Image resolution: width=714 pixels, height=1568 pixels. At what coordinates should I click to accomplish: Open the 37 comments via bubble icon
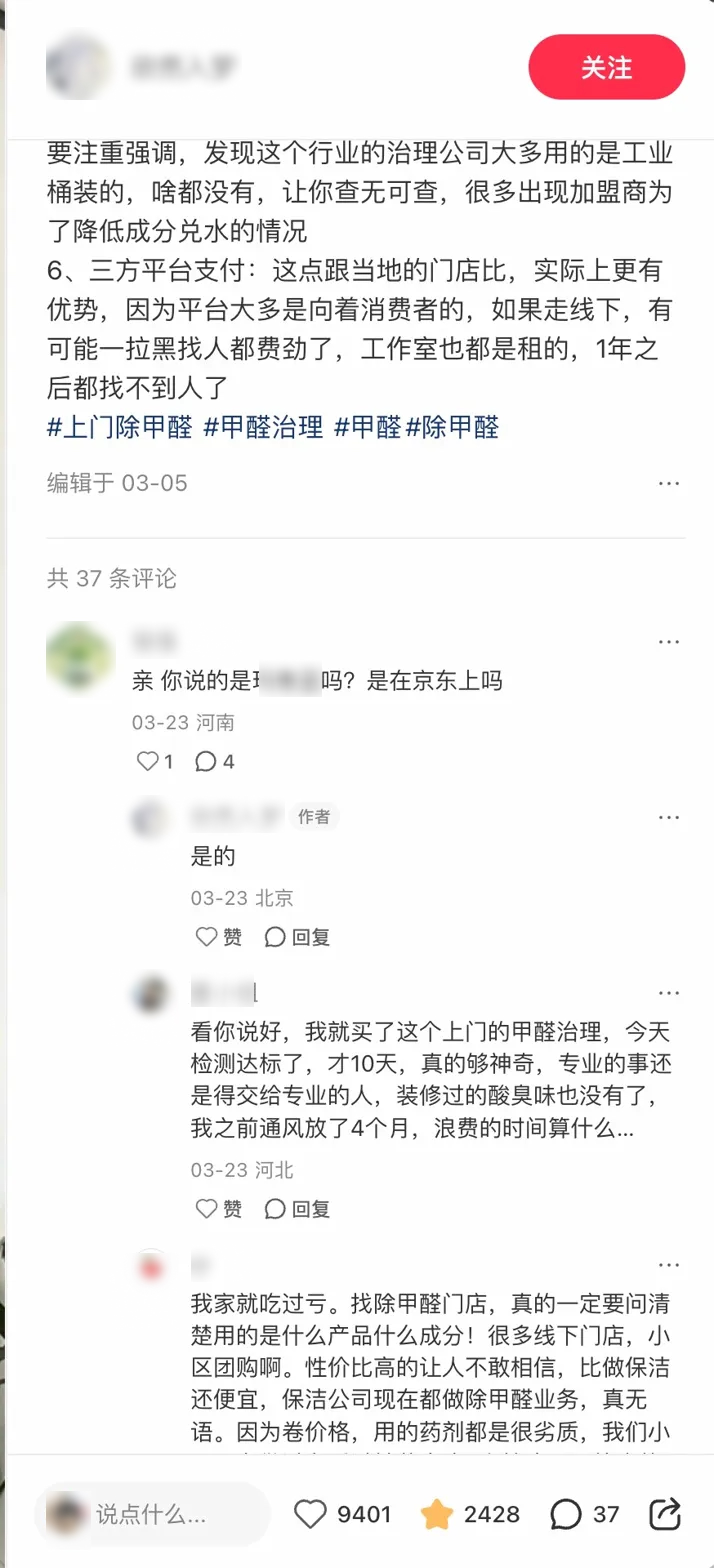click(566, 1514)
